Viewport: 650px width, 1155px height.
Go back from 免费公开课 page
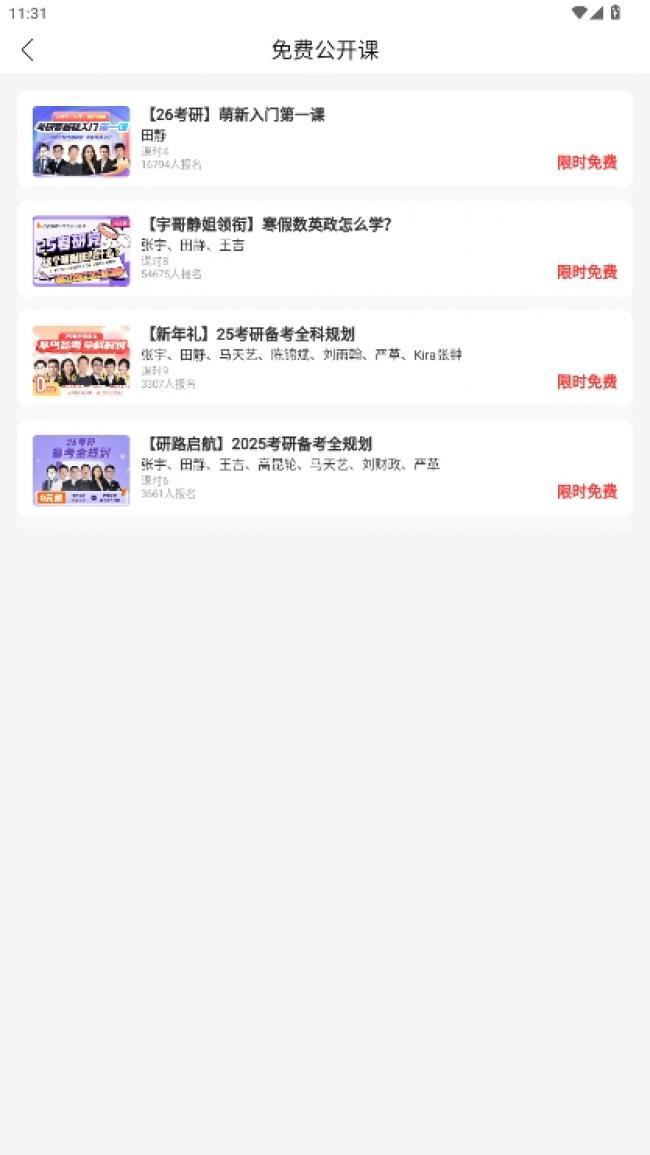27,50
